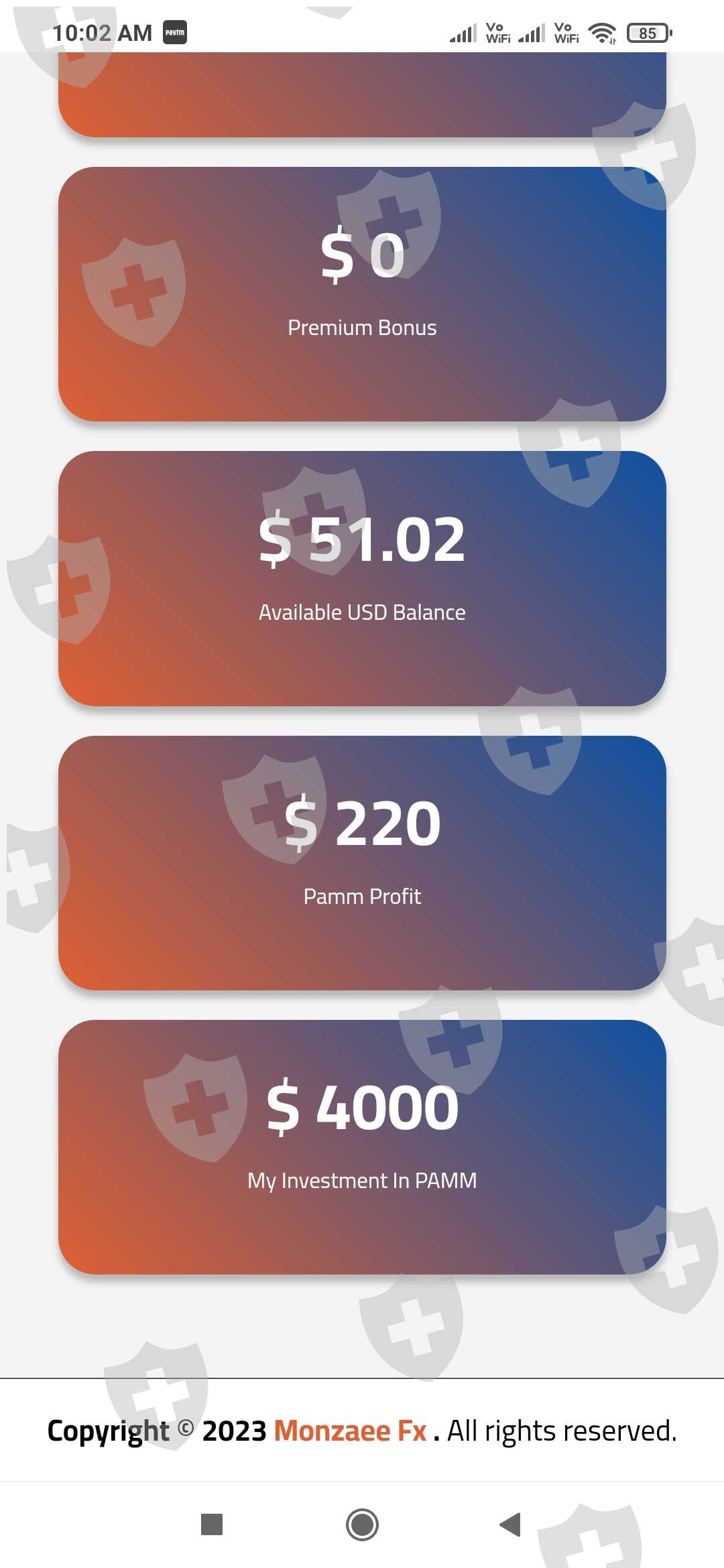Select the Pamm Profit card
The height and width of the screenshot is (1568, 724).
[x=362, y=863]
